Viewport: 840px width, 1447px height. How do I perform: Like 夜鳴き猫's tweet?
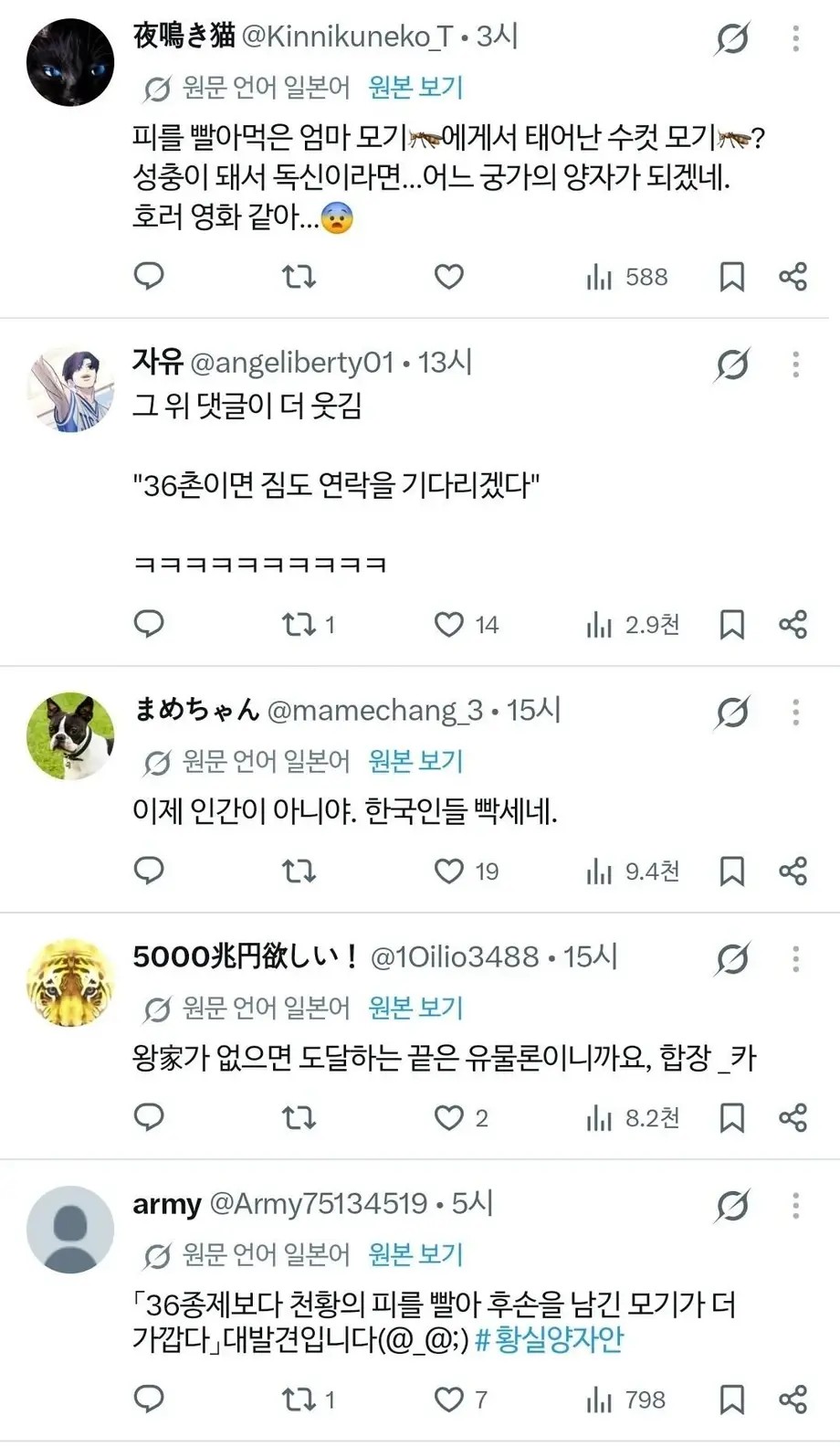(448, 276)
